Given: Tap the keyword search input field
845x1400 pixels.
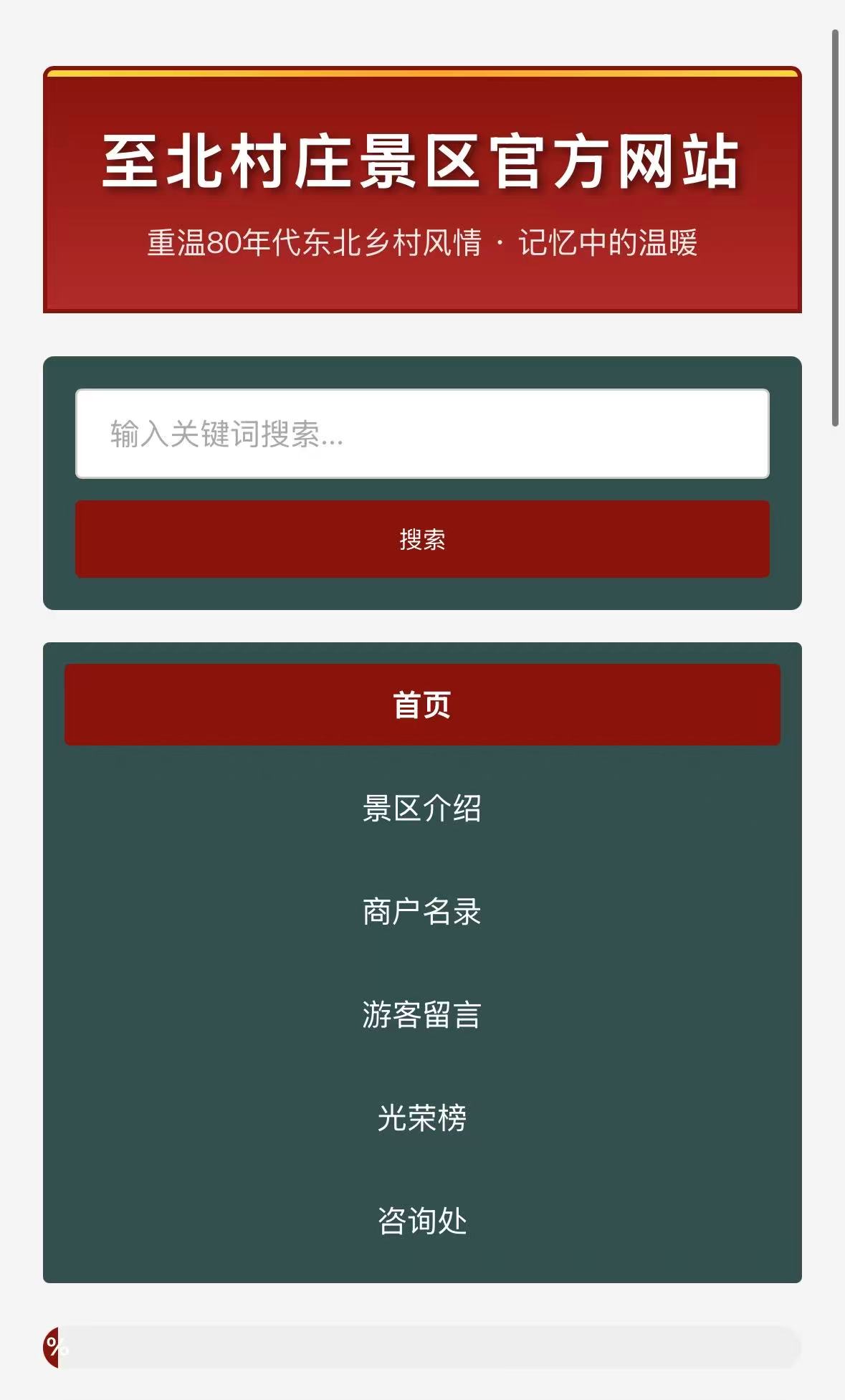Looking at the screenshot, I should pyautogui.click(x=422, y=434).
